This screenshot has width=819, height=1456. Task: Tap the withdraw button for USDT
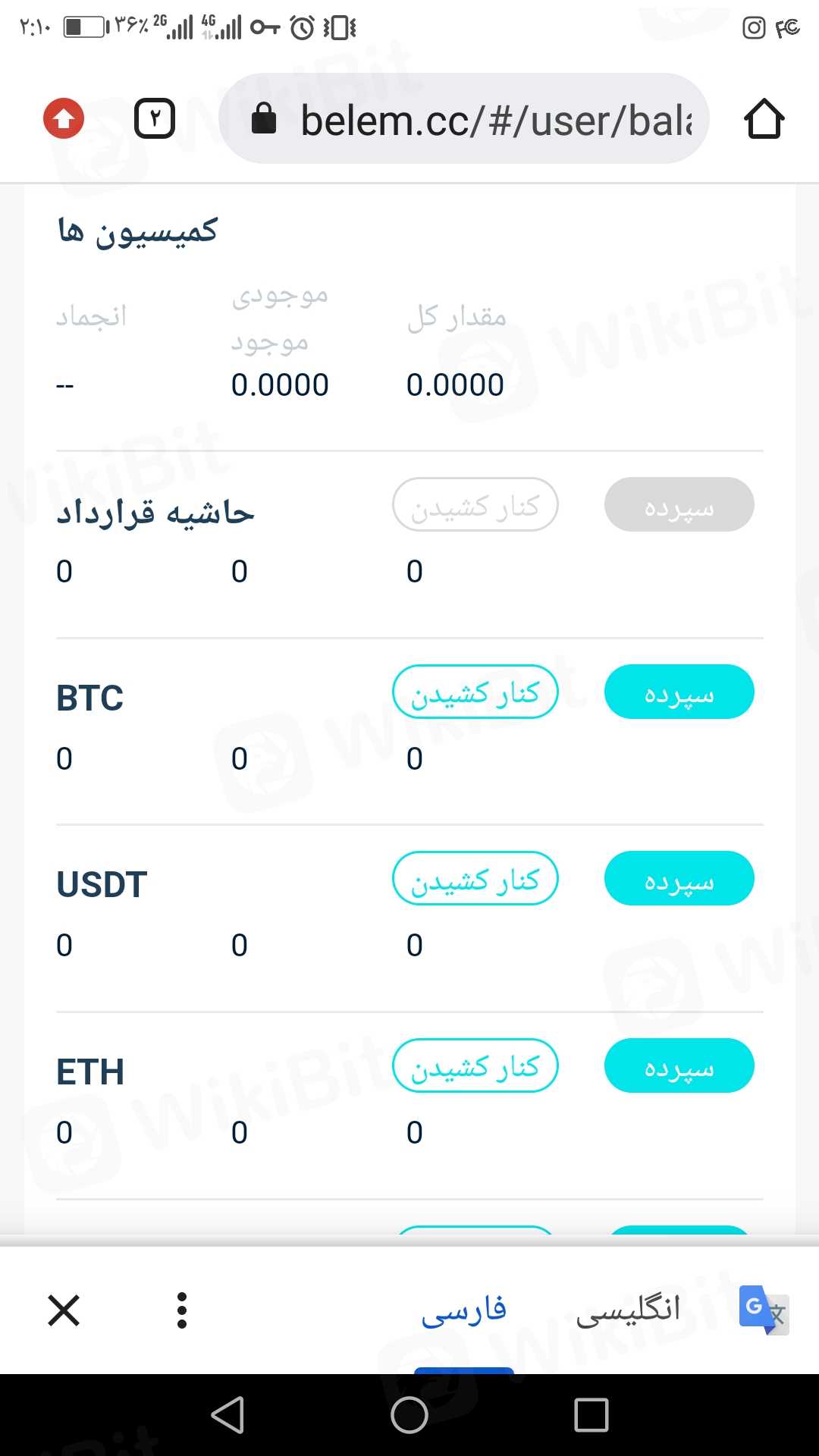(x=475, y=878)
